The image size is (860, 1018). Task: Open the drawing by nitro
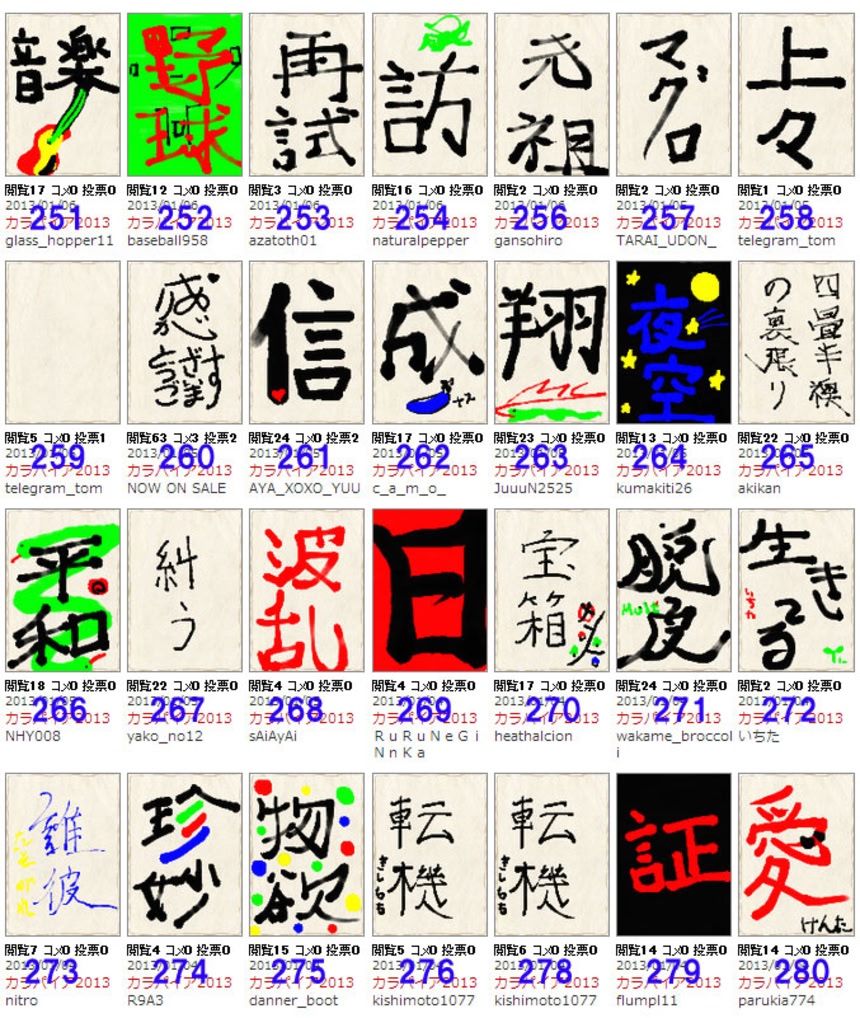62,854
